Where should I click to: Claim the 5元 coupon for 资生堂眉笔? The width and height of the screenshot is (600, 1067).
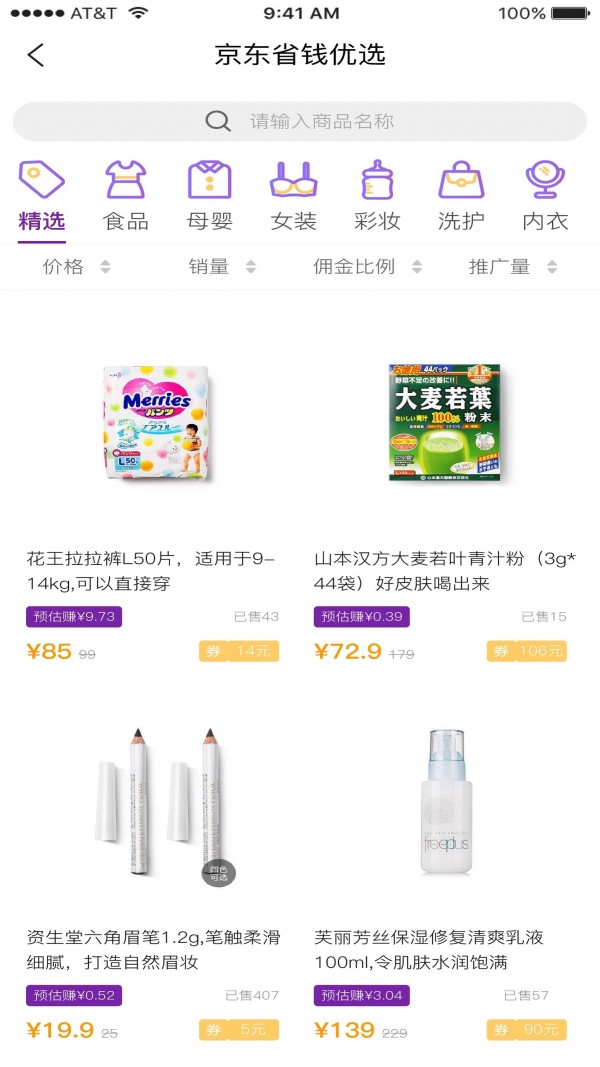(239, 1029)
